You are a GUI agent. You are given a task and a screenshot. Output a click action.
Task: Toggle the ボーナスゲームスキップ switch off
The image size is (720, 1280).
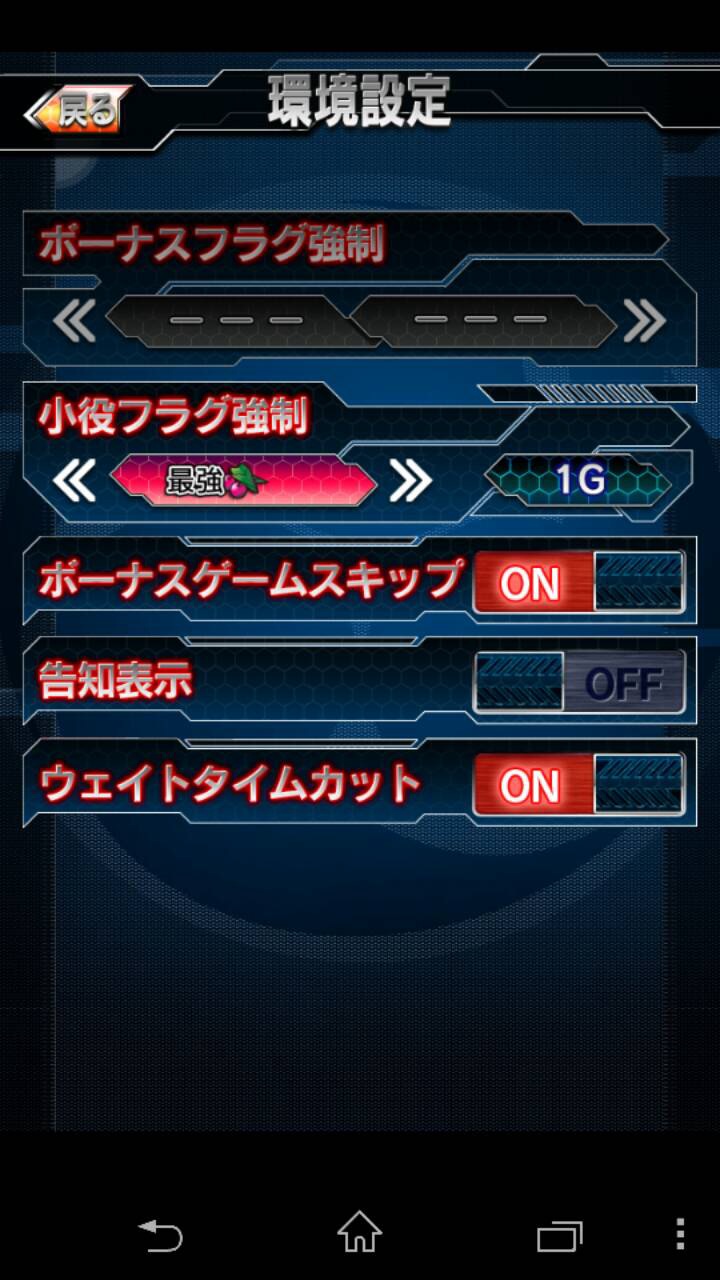(x=579, y=582)
